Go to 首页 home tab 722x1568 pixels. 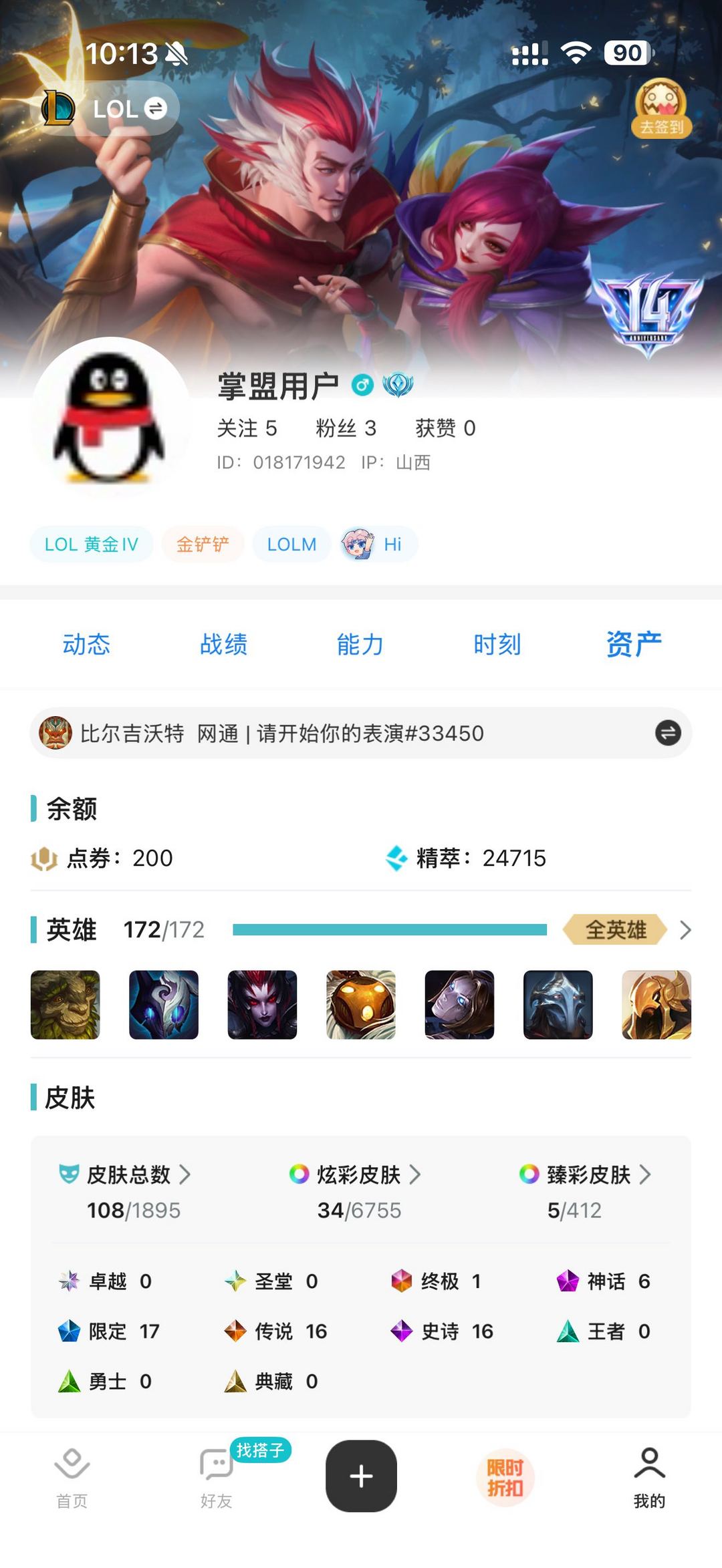(x=72, y=1478)
